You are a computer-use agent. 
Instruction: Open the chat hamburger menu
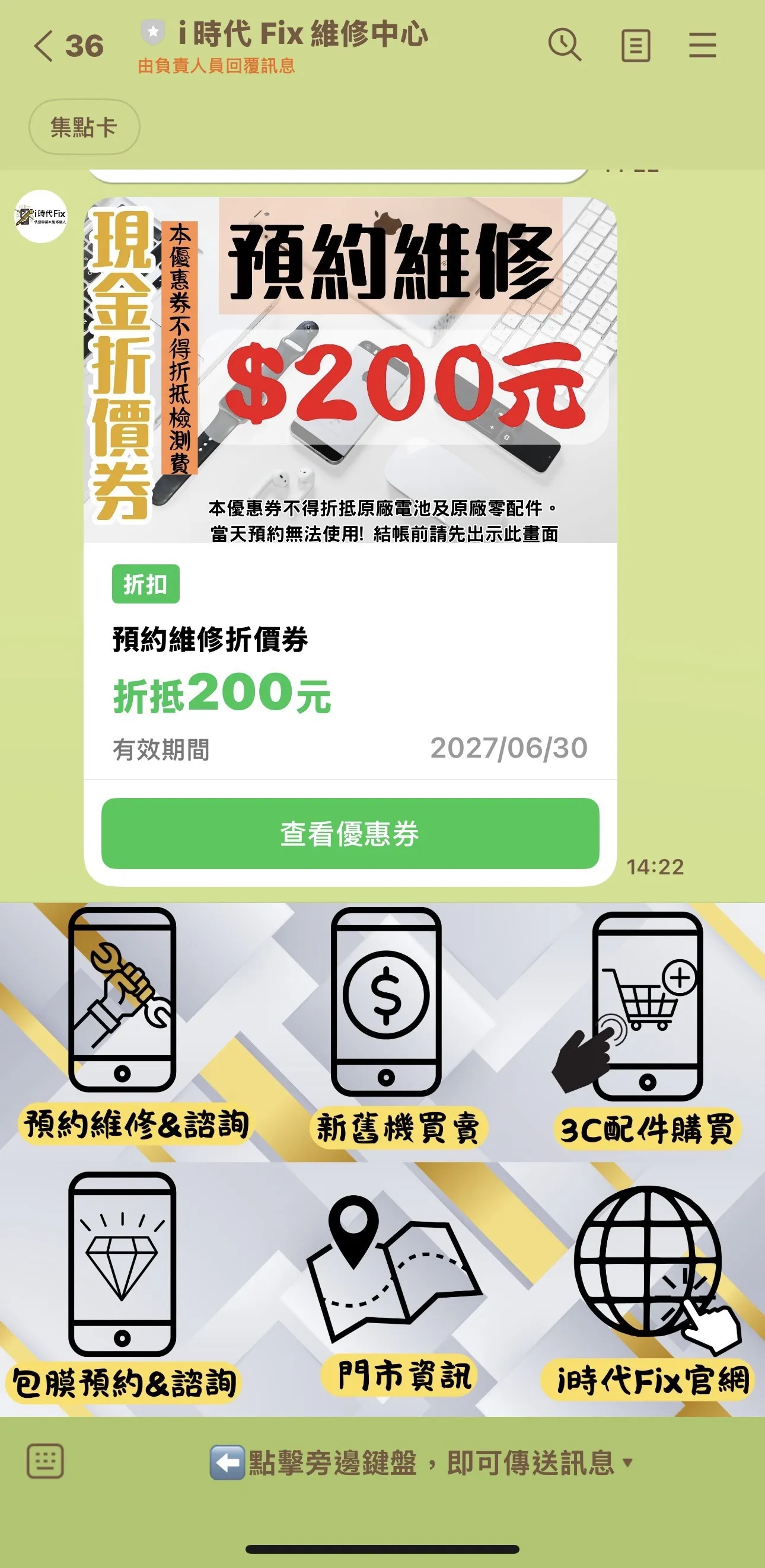pos(702,46)
